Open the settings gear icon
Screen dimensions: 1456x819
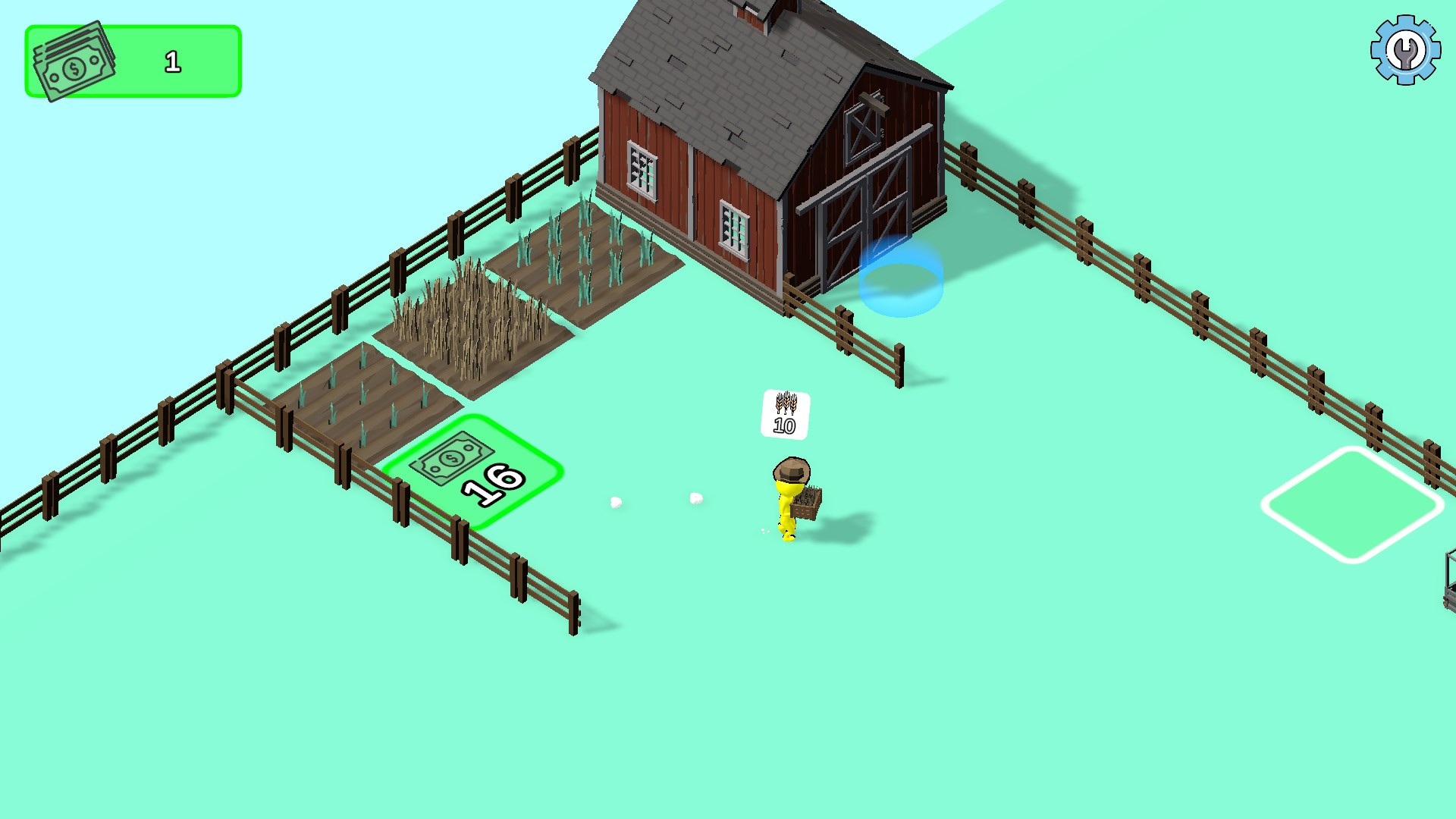click(x=1405, y=50)
